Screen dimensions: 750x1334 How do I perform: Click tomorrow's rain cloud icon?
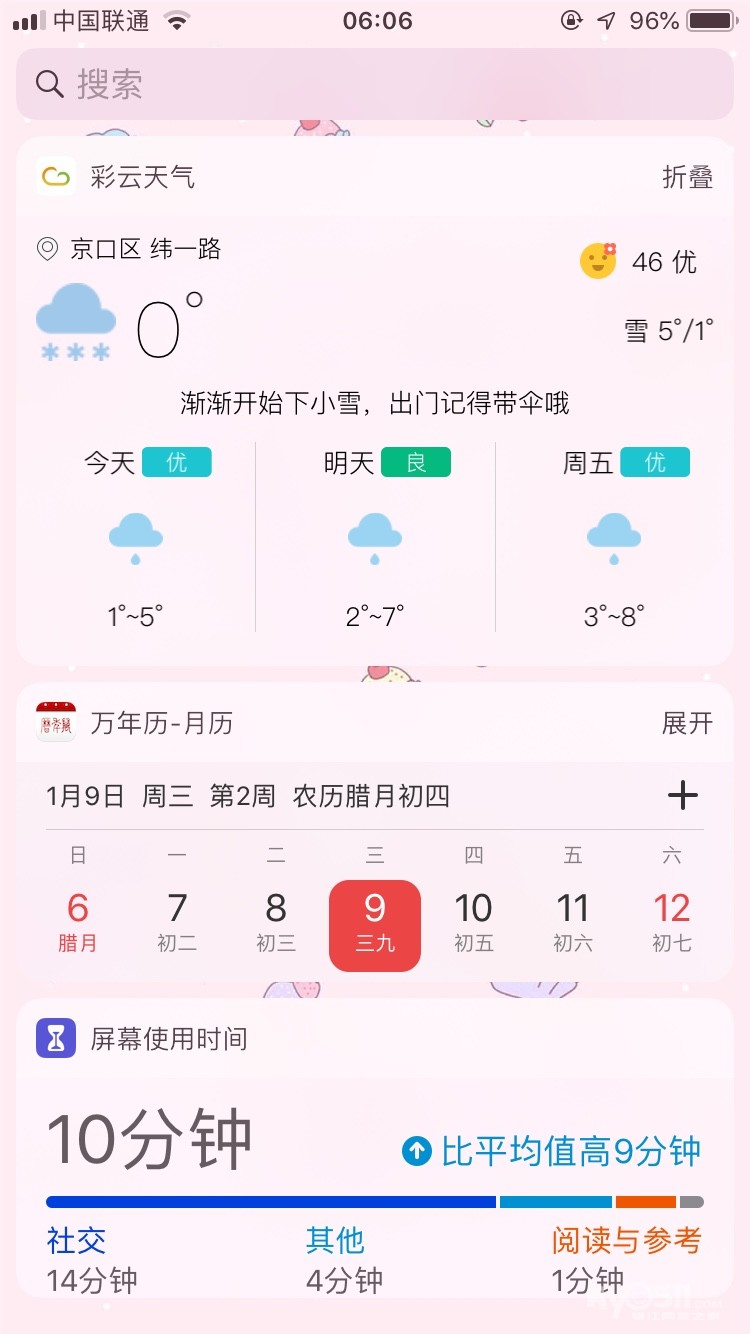374,536
